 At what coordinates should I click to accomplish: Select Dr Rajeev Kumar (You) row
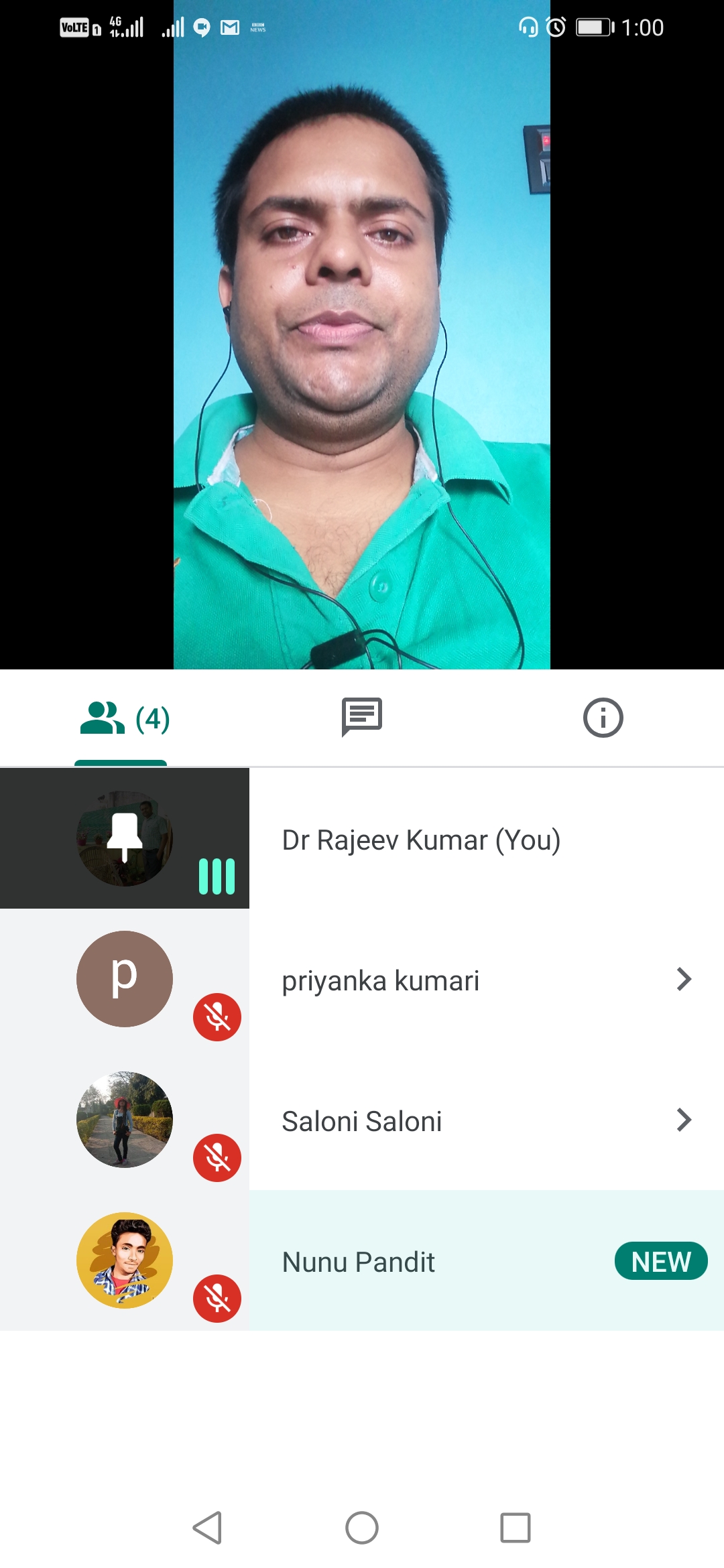pyautogui.click(x=420, y=840)
